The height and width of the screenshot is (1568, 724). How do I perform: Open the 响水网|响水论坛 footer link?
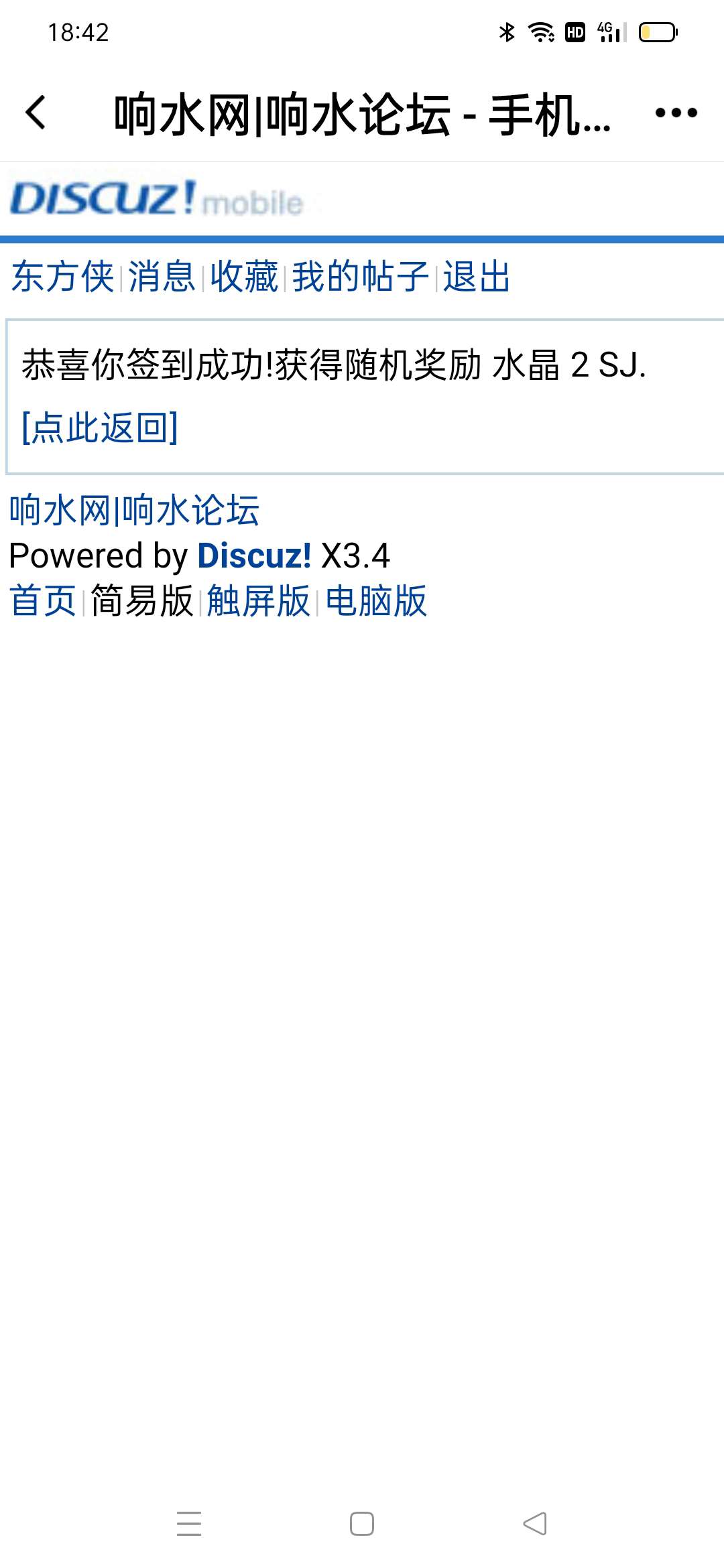tap(134, 511)
